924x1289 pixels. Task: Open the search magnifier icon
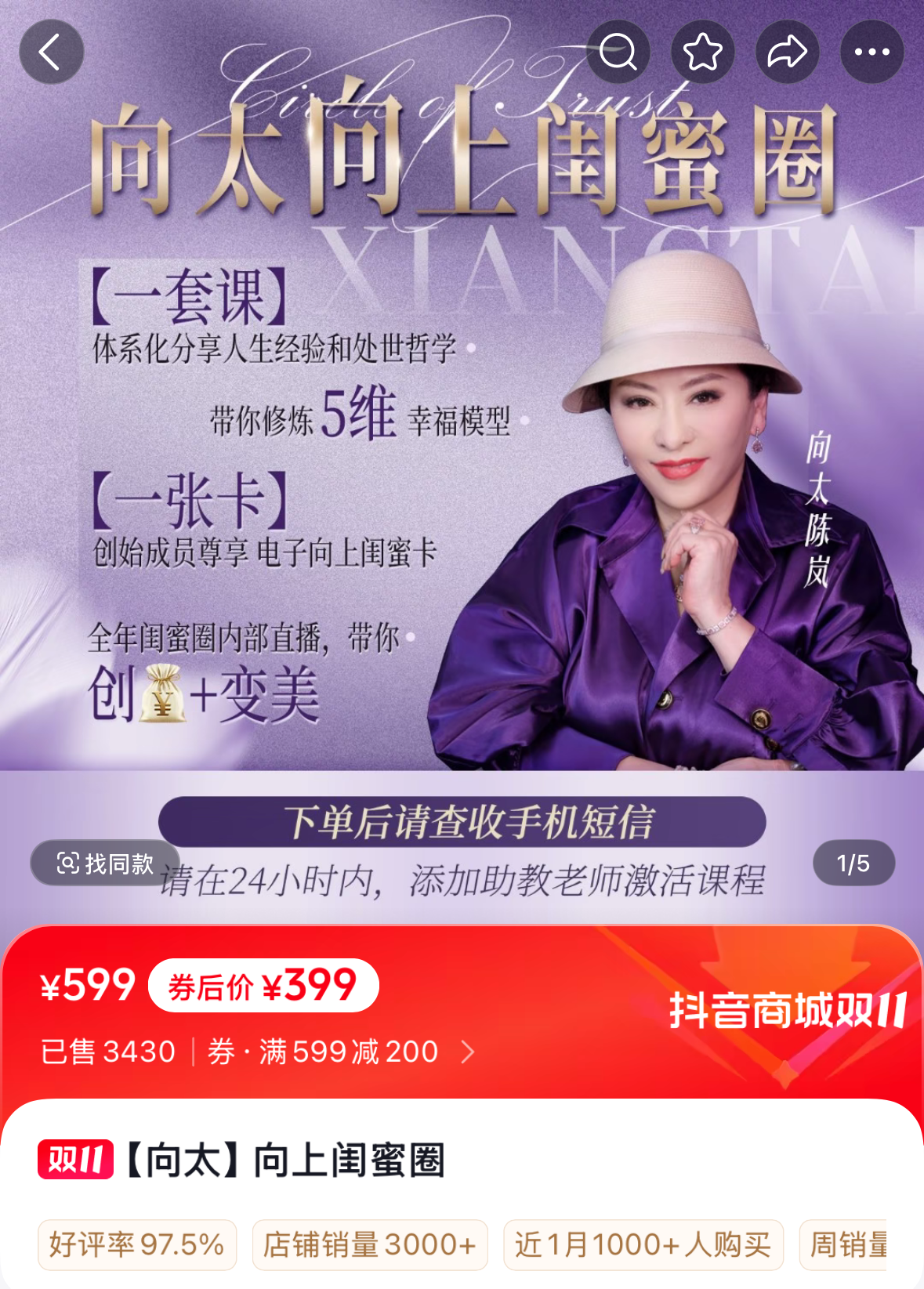click(618, 53)
